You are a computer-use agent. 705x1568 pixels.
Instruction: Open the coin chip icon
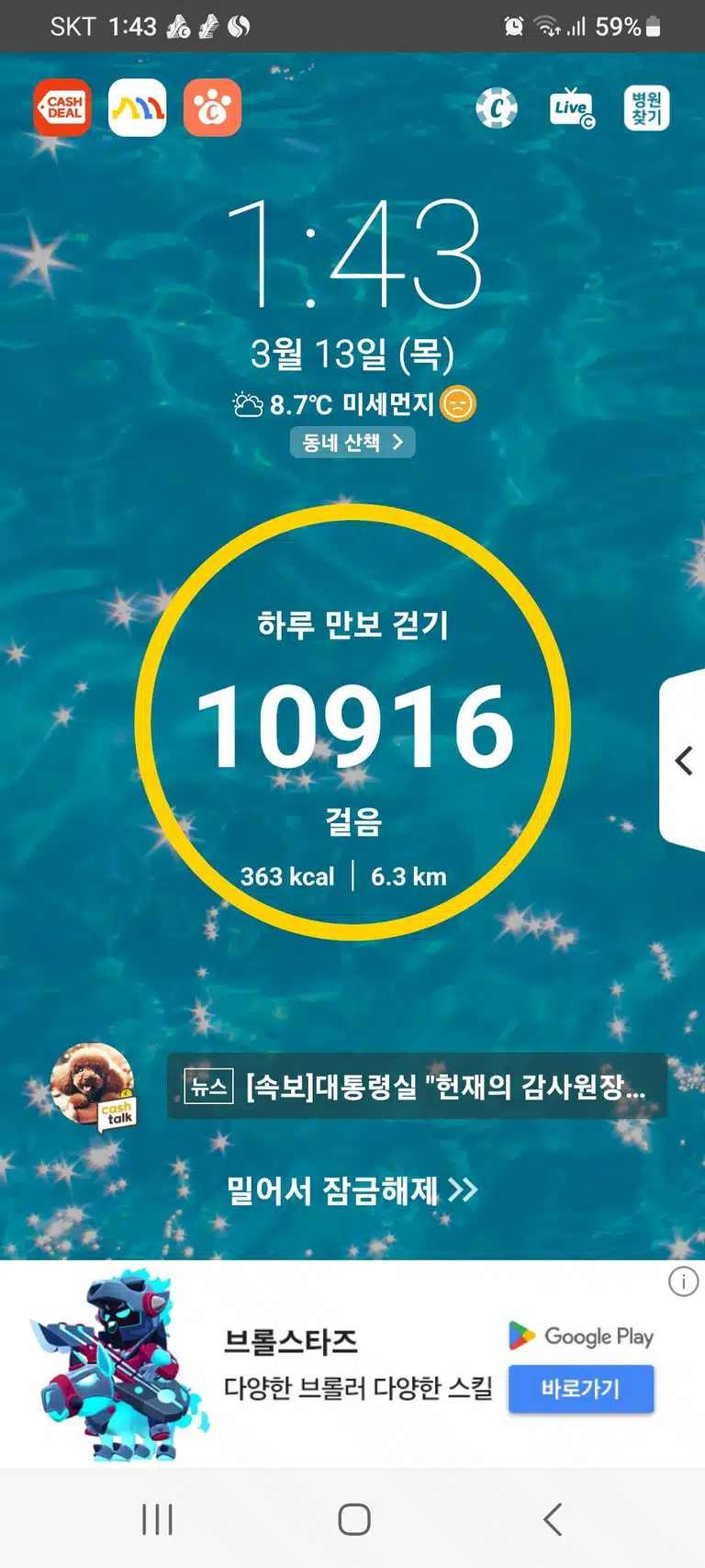[497, 108]
